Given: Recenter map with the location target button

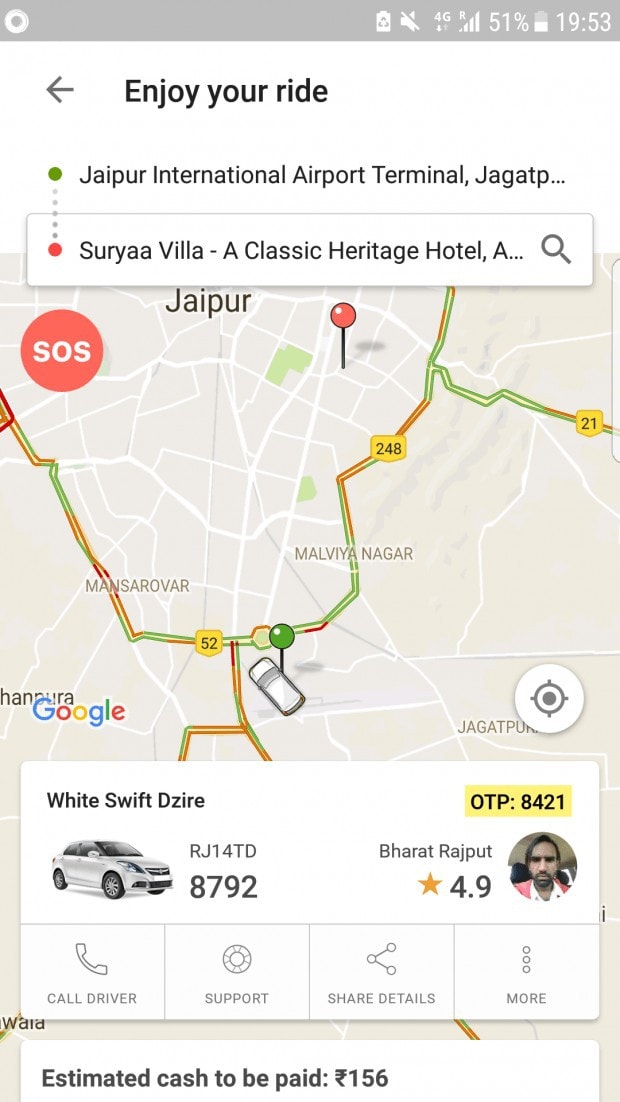Looking at the screenshot, I should (549, 699).
